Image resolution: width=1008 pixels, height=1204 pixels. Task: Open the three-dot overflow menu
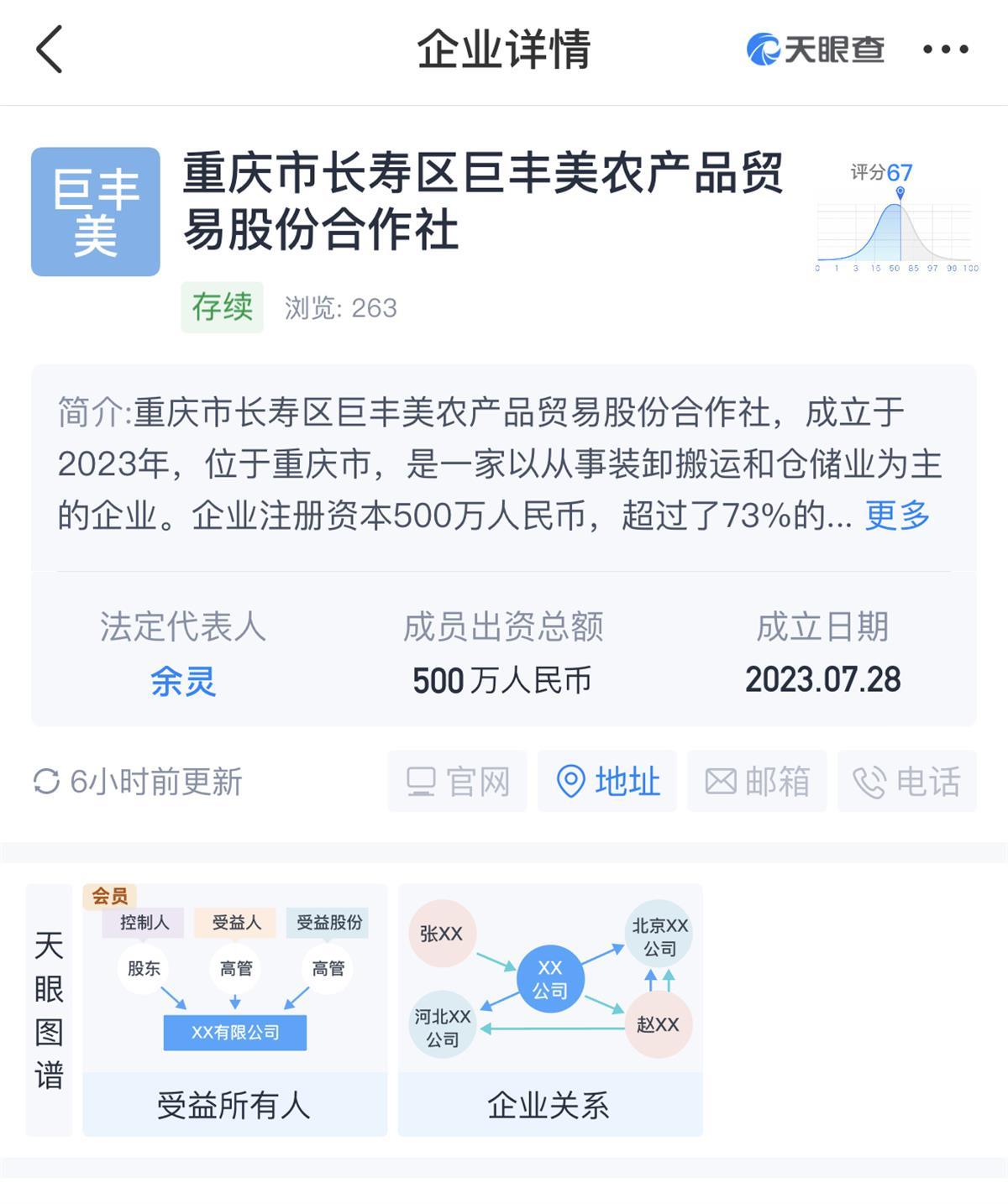point(945,50)
